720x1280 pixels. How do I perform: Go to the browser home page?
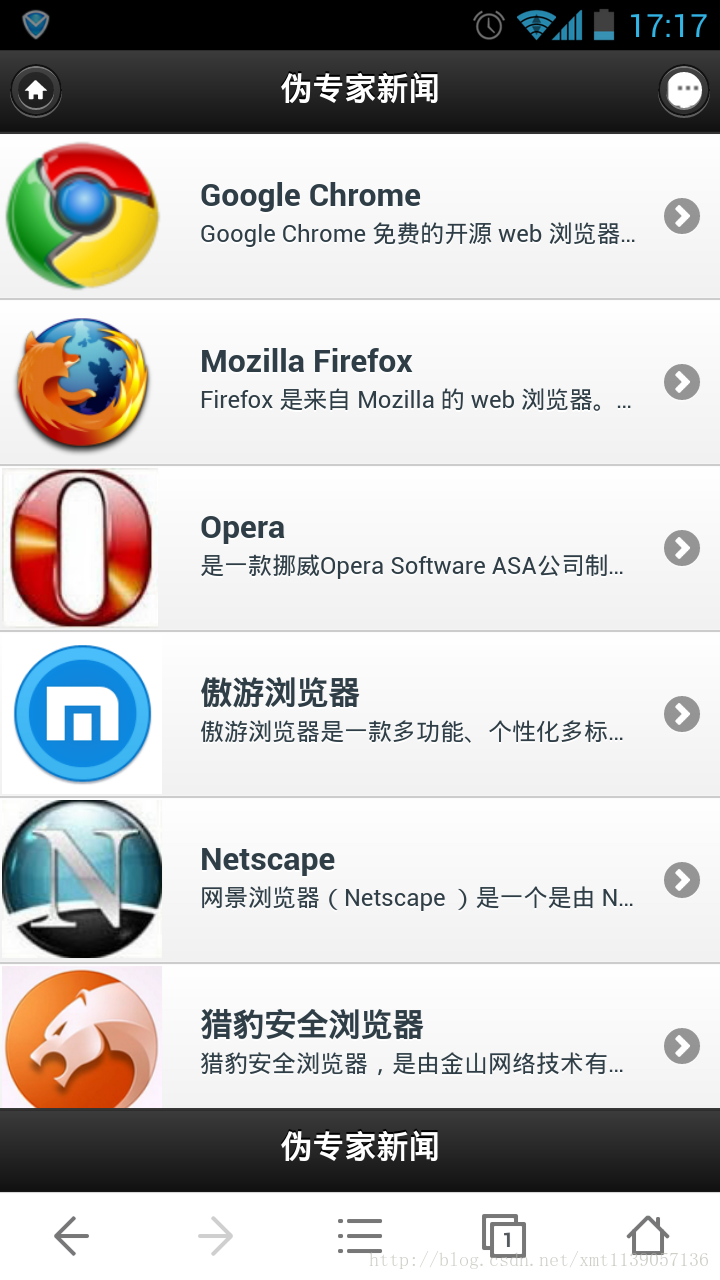tap(648, 1235)
